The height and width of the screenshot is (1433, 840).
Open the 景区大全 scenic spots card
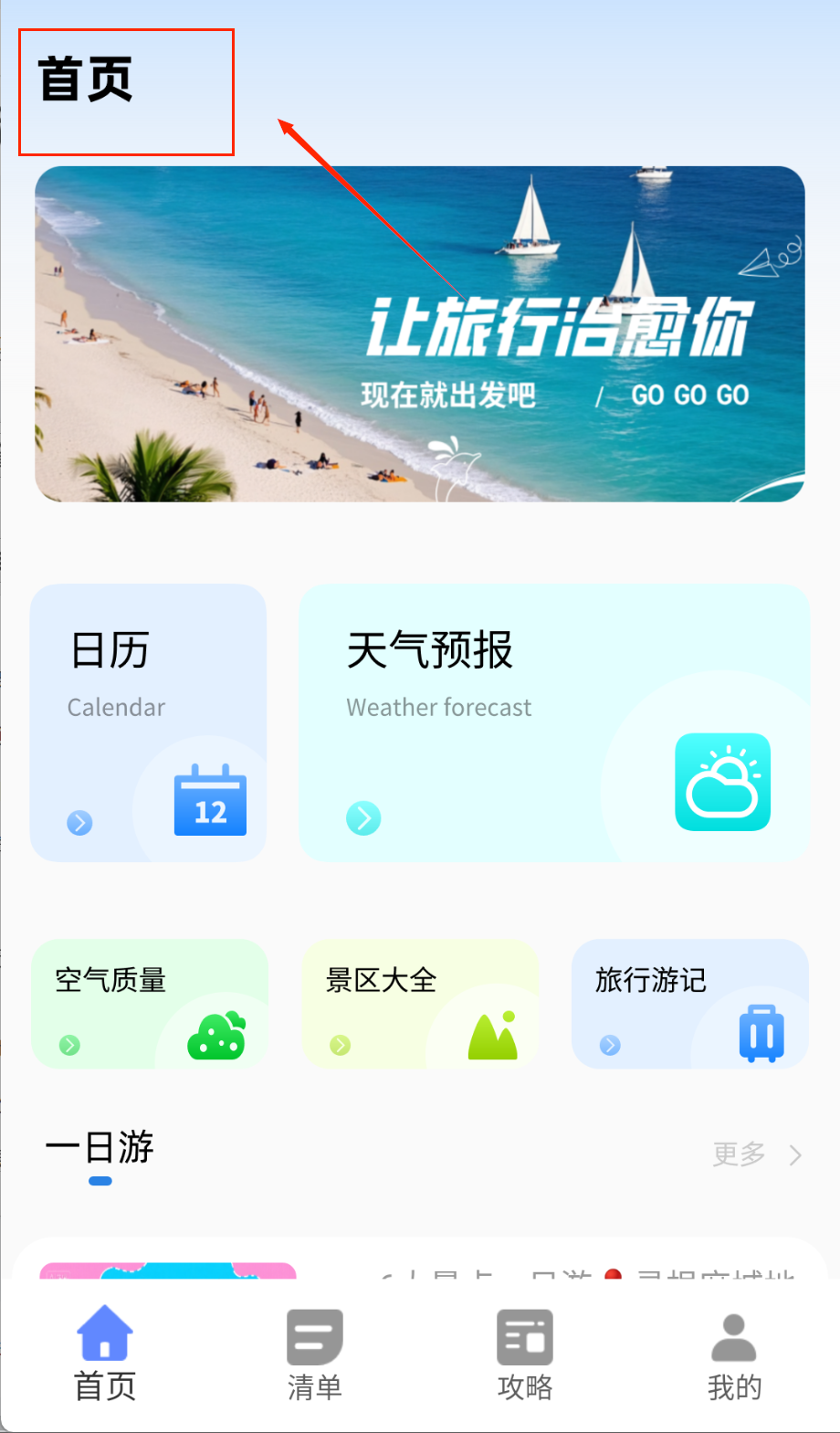click(420, 1003)
